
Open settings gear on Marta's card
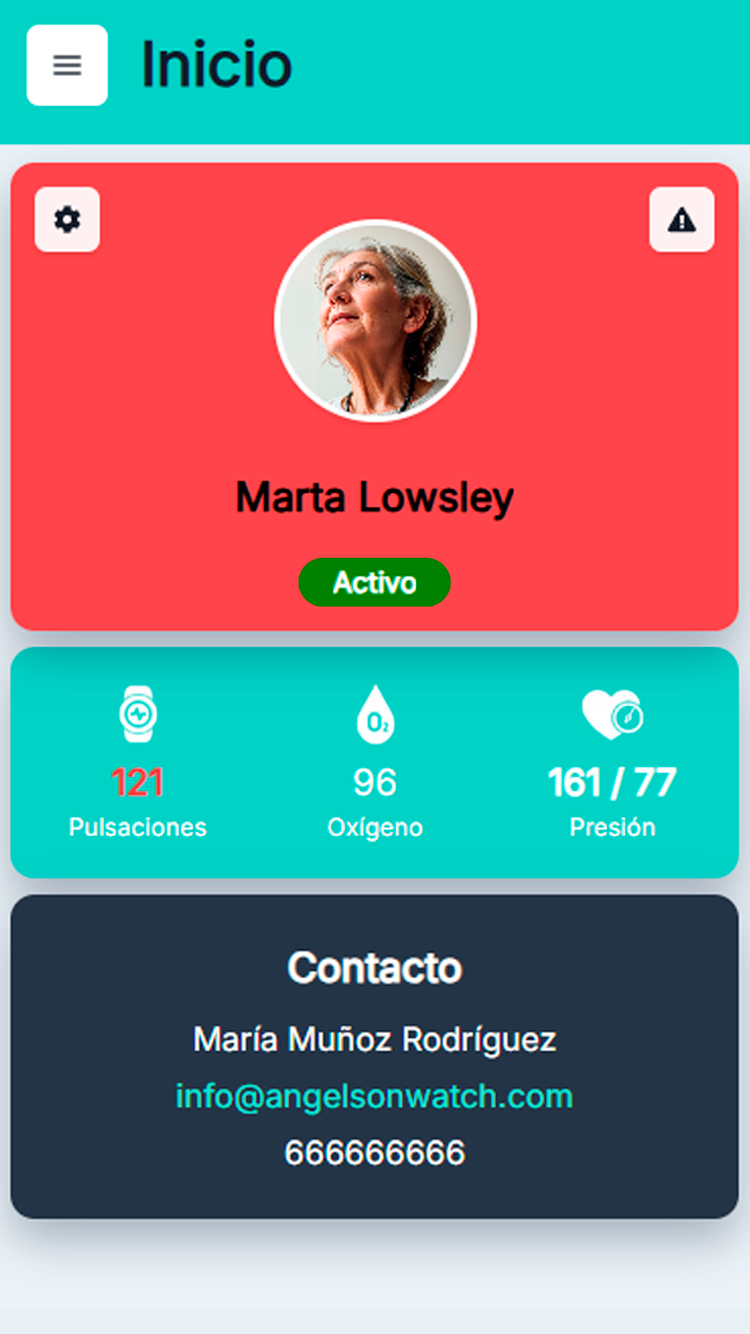click(x=67, y=219)
